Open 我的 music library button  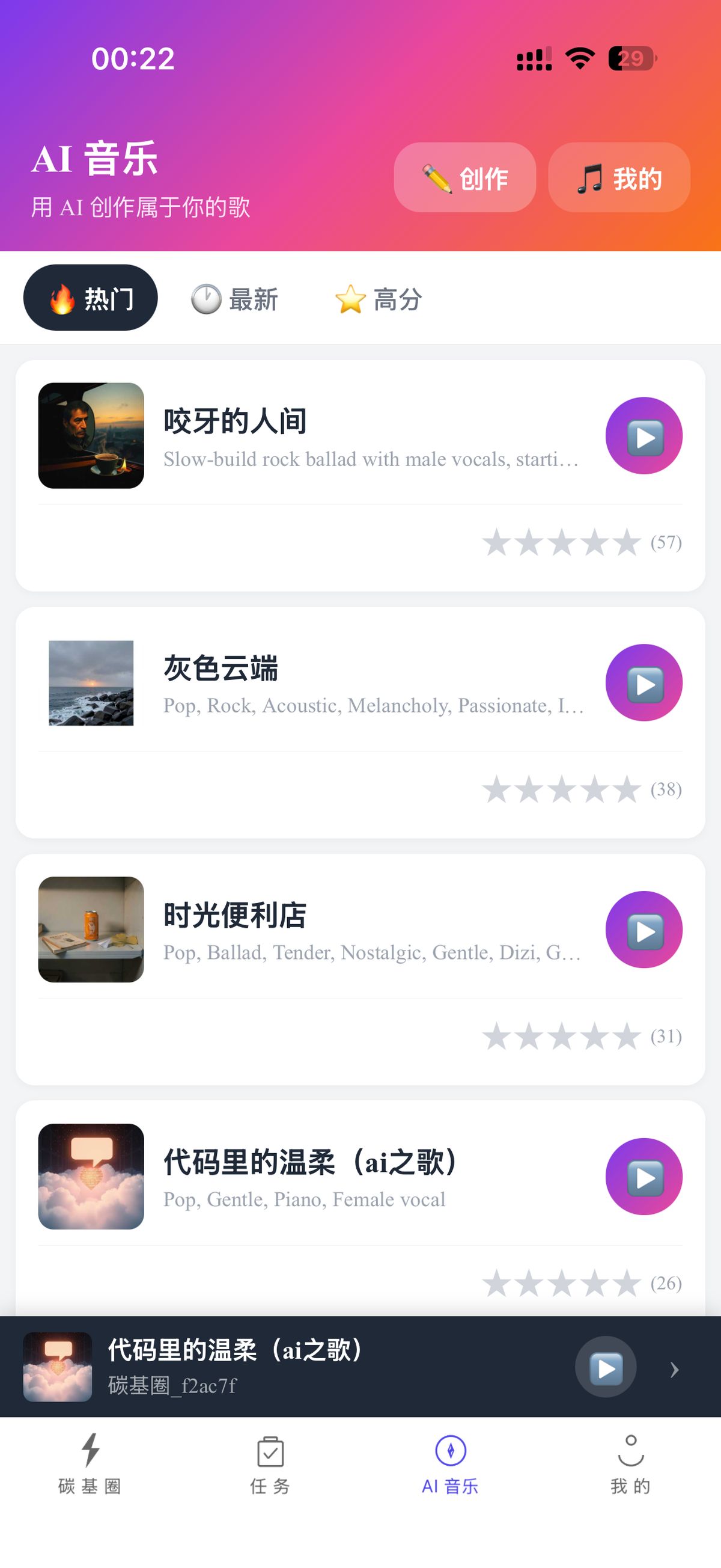[619, 178]
